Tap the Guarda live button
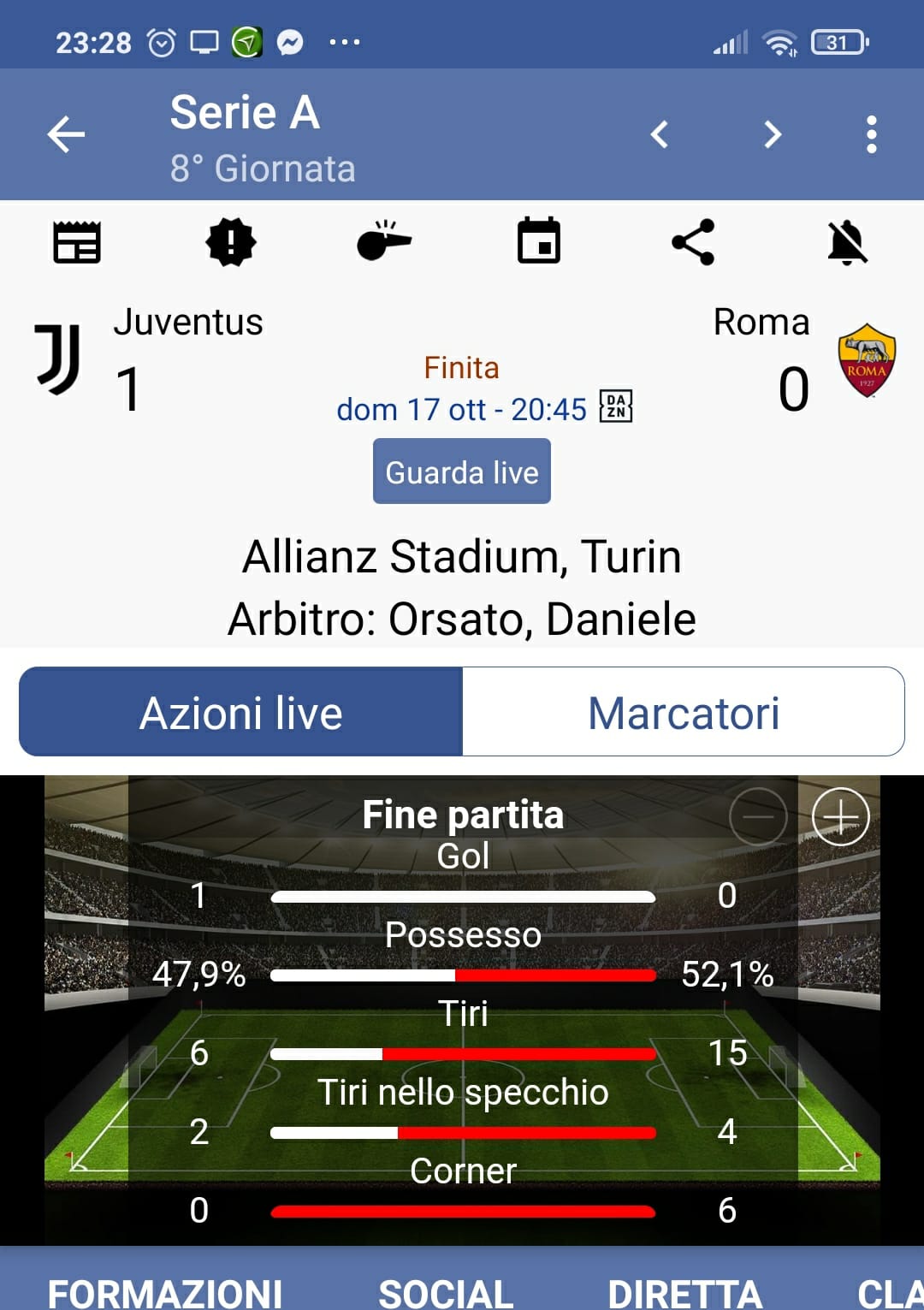Viewport: 924px width, 1310px height. pos(462,471)
